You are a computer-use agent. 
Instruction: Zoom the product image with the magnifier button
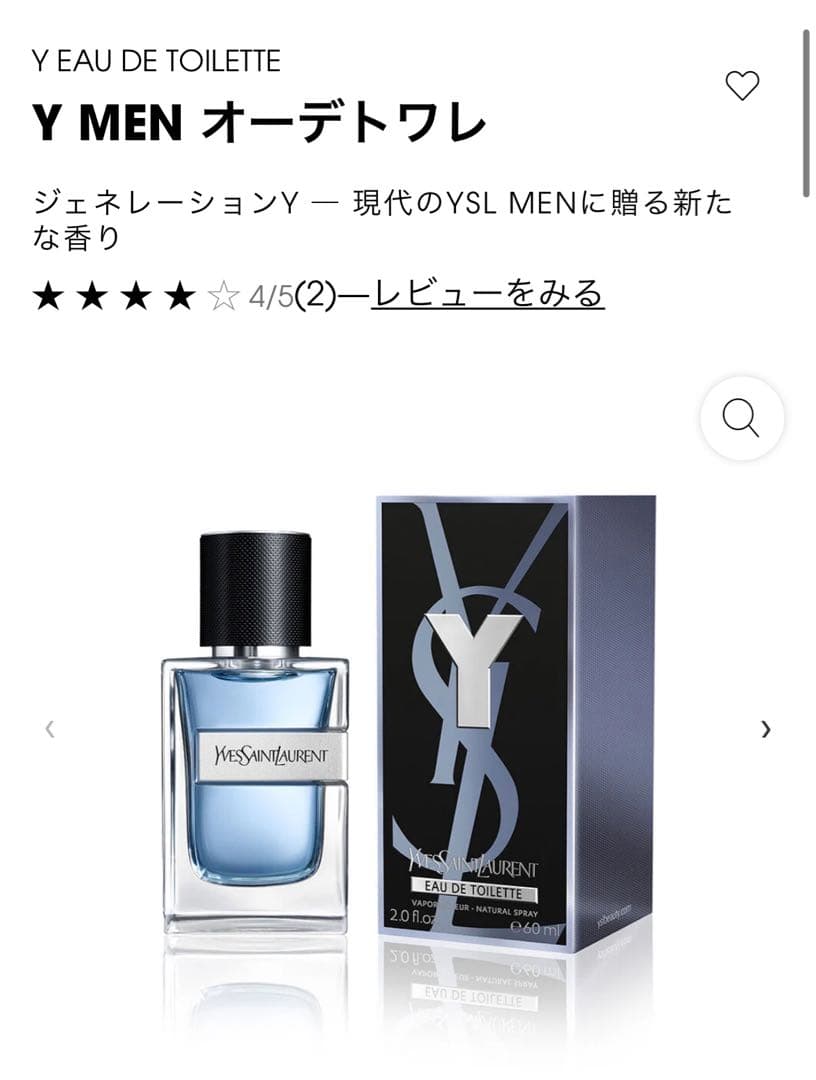tap(741, 417)
